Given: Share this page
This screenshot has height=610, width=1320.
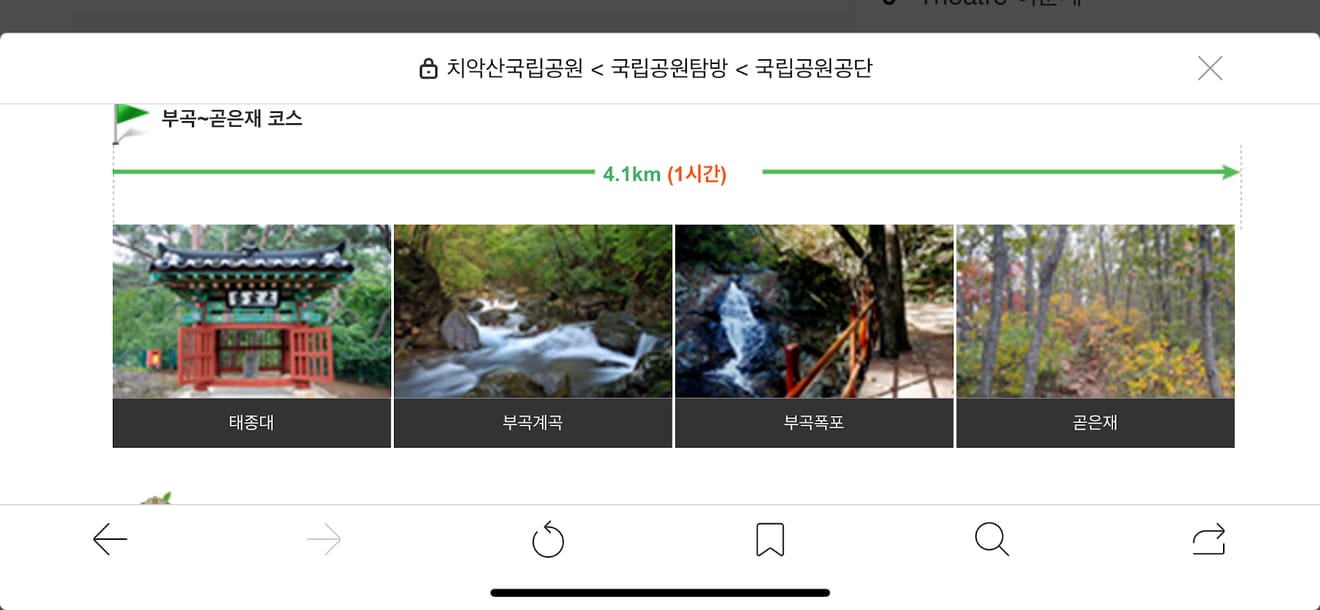Looking at the screenshot, I should [x=1208, y=540].
